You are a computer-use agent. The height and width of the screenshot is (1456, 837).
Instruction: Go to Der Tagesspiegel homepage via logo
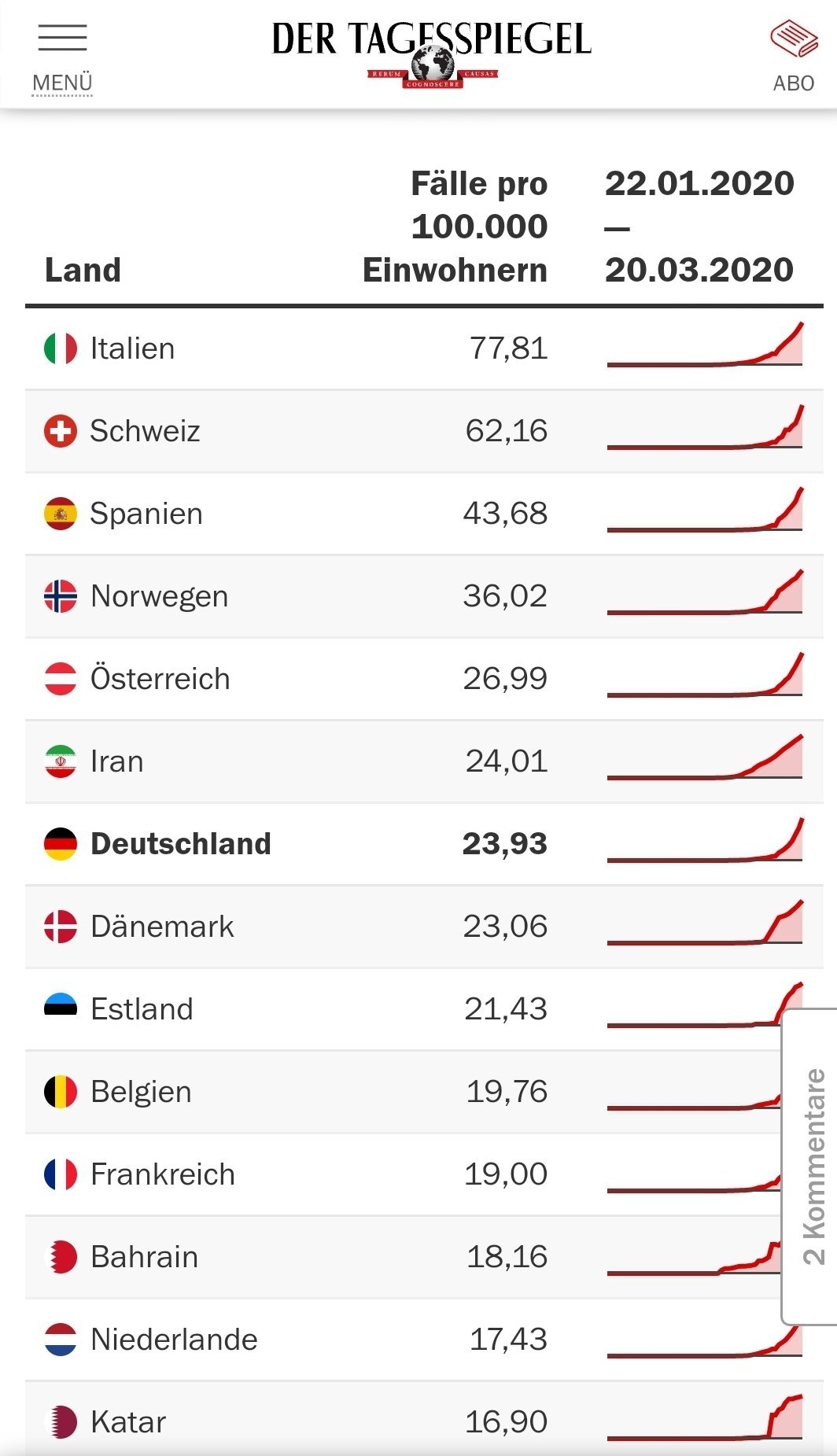click(x=431, y=53)
